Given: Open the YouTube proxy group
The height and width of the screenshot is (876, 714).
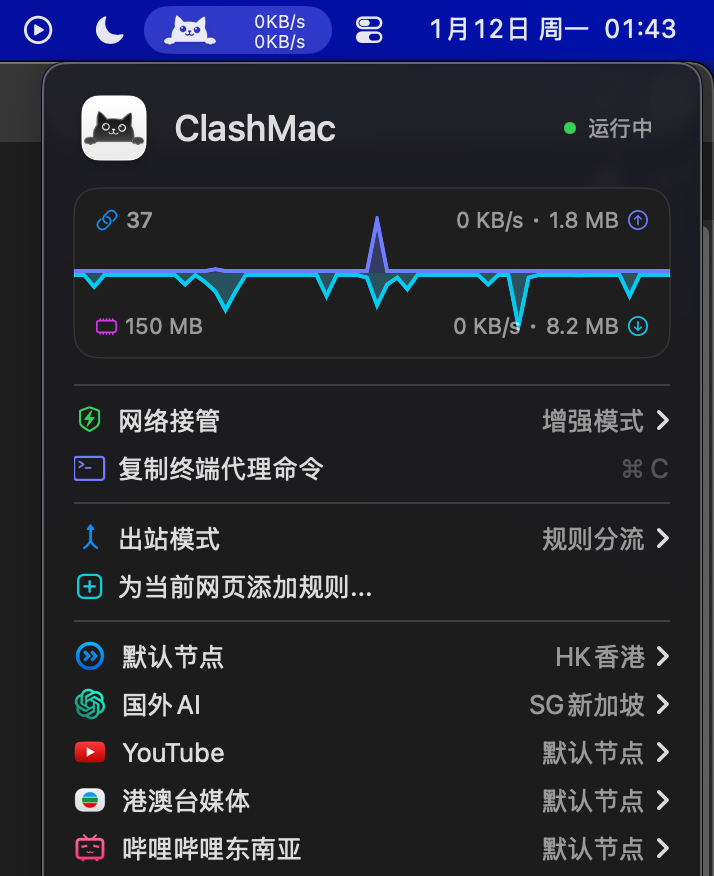Looking at the screenshot, I should point(372,753).
